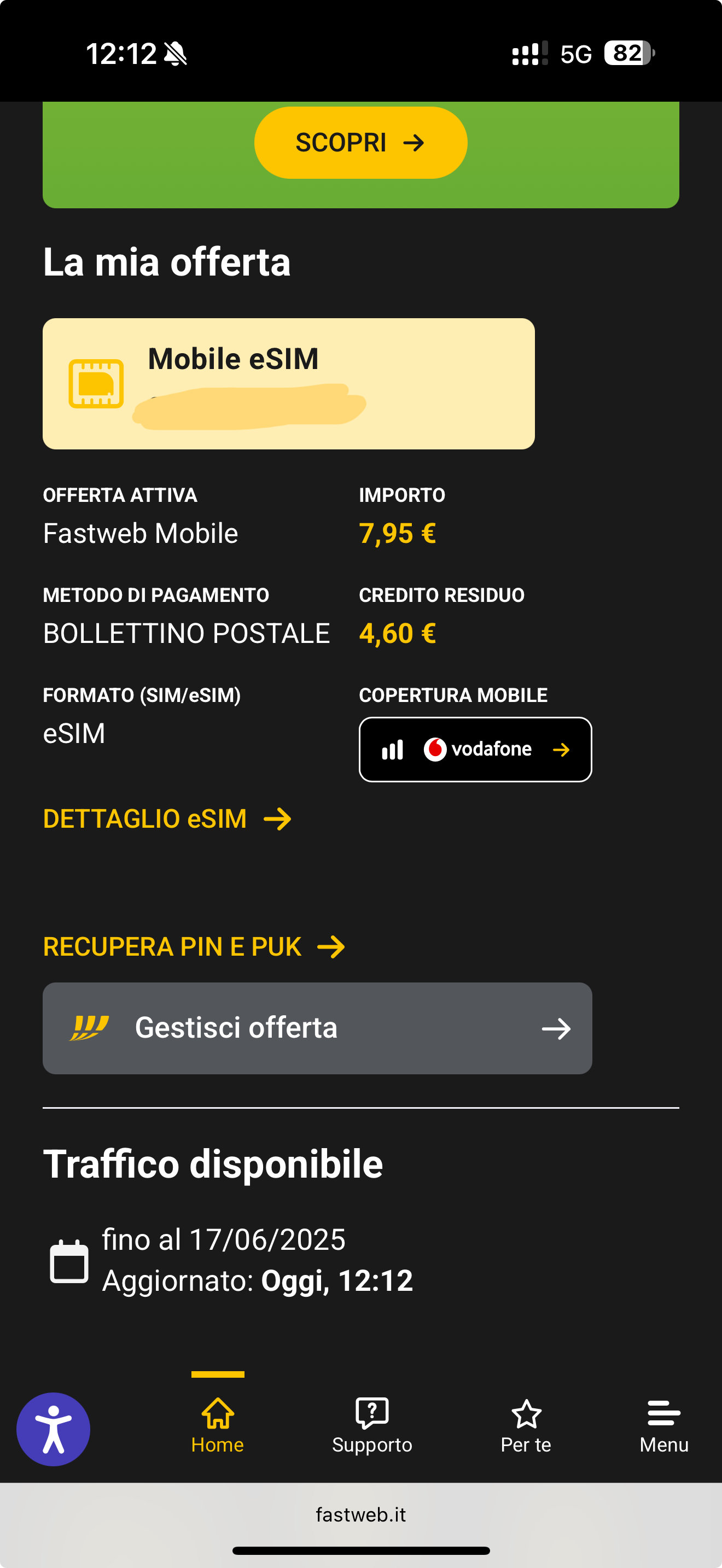Tap the yellow SCOPRI button
Viewport: 722px width, 1568px height.
360,143
